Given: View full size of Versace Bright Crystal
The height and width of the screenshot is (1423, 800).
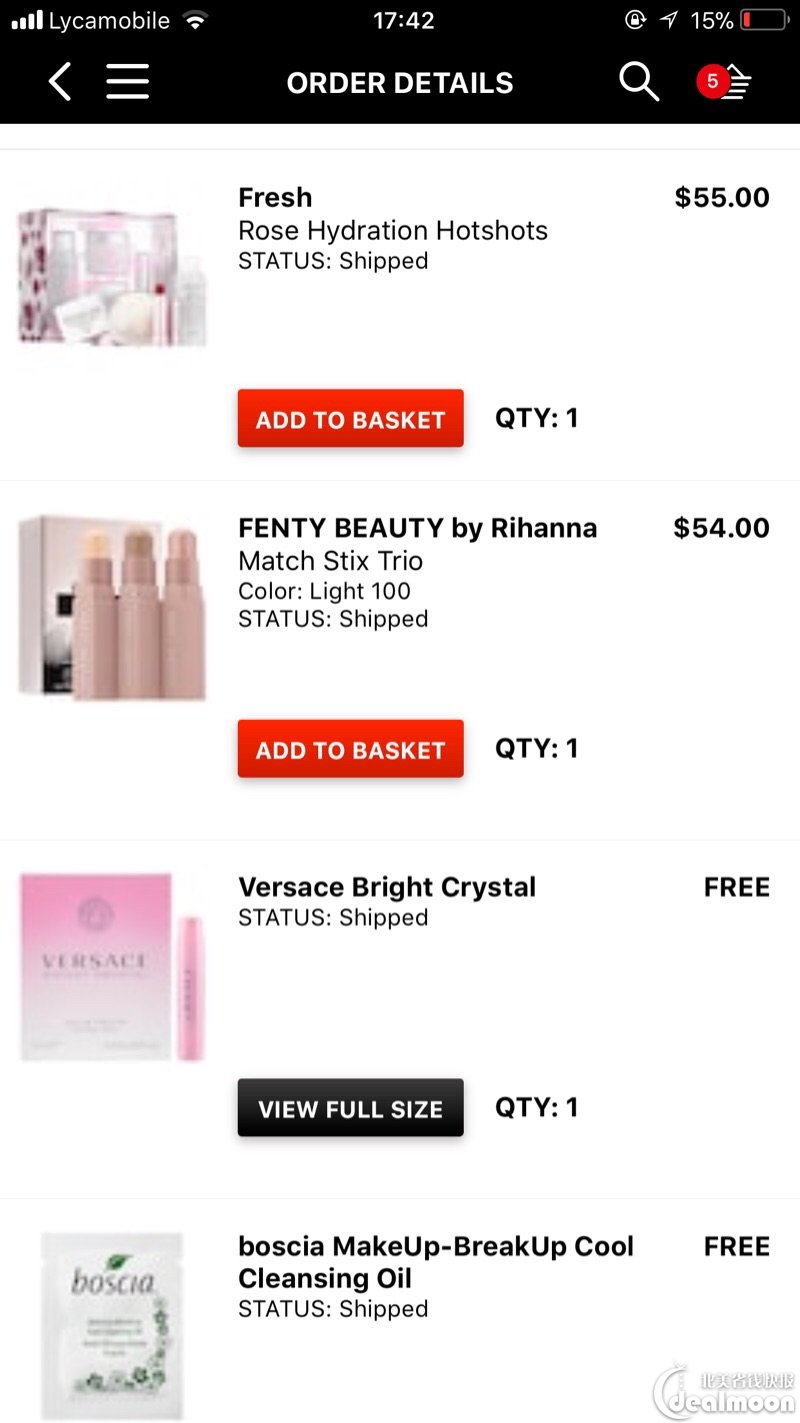Looking at the screenshot, I should pos(350,1108).
